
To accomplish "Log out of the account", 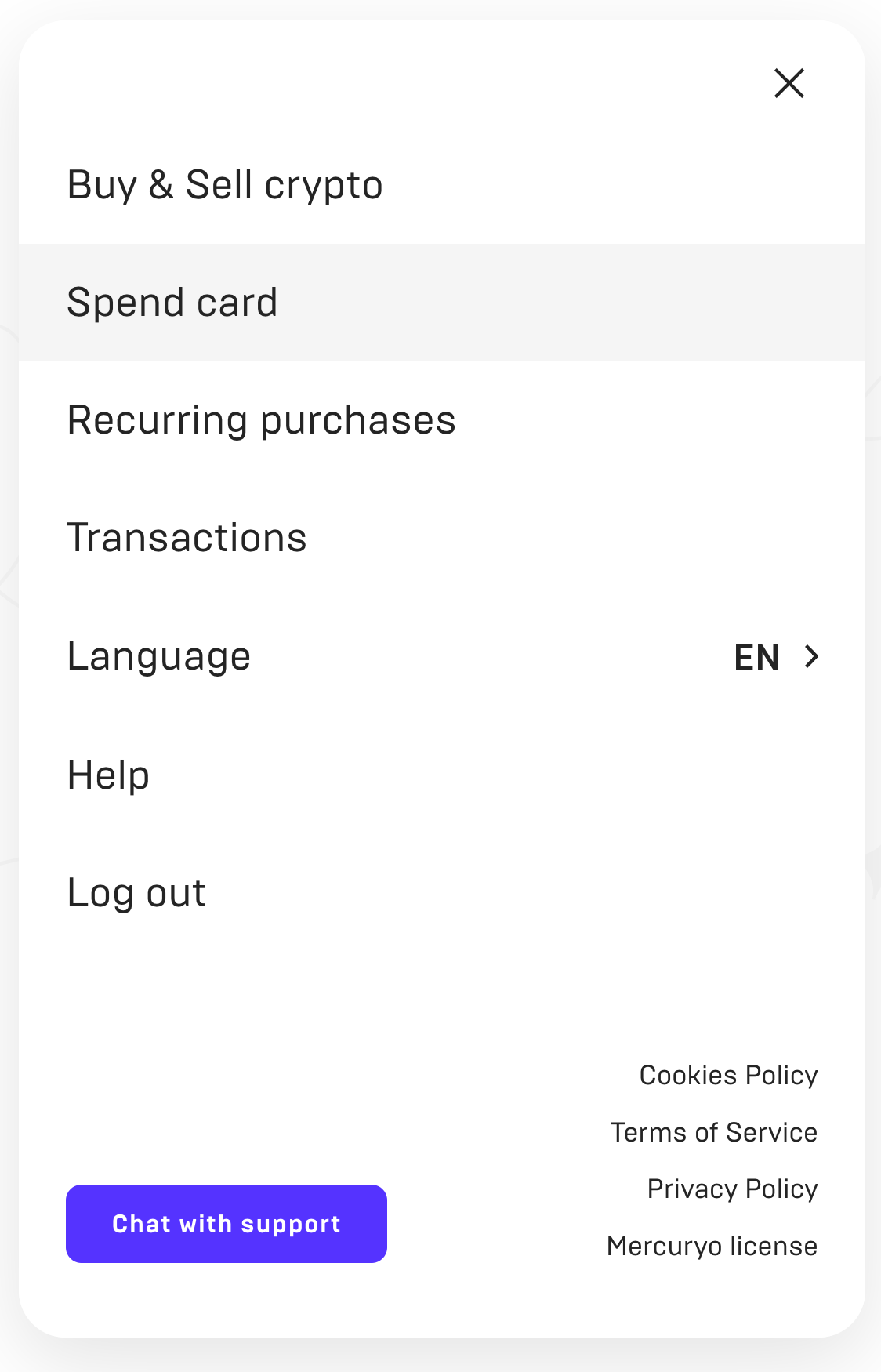I will pyautogui.click(x=136, y=892).
